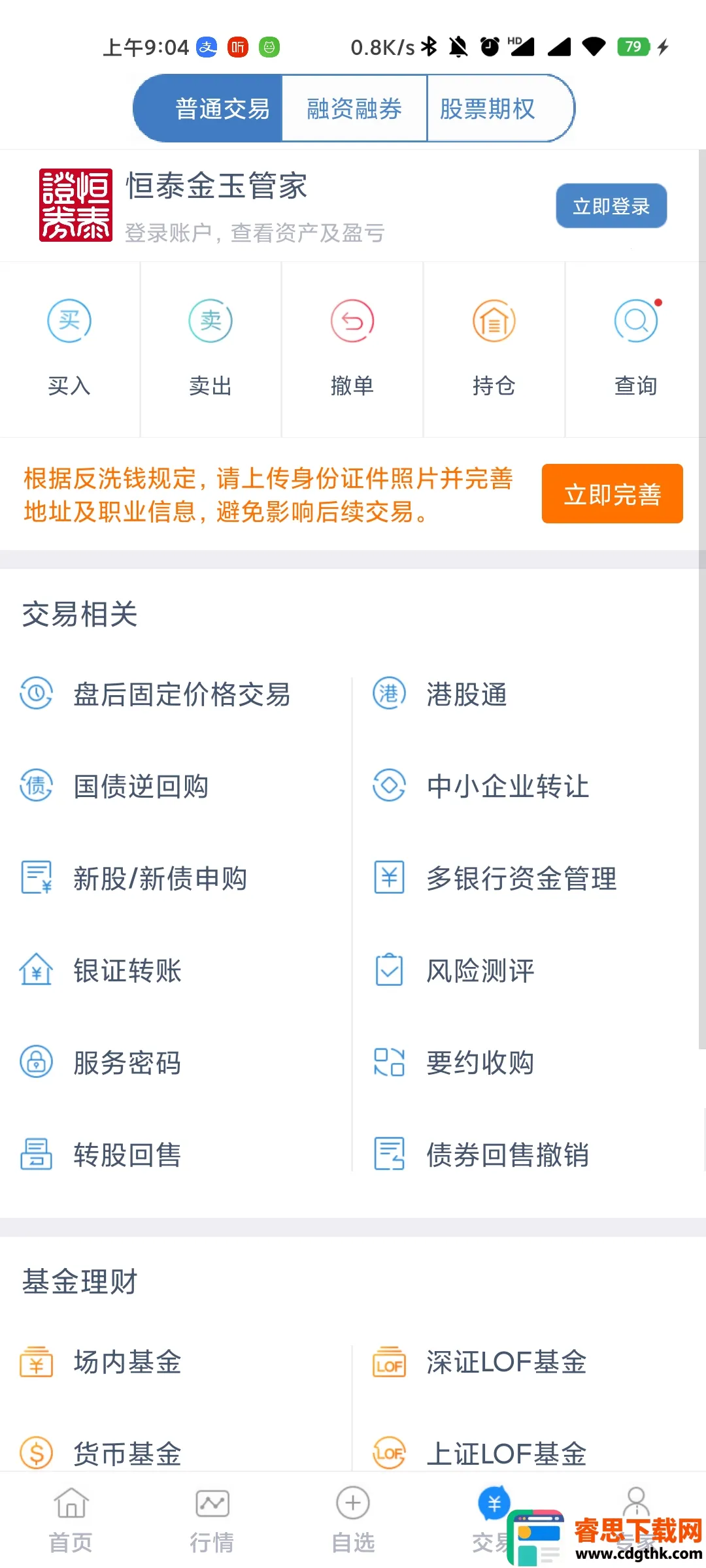706x1568 pixels.
Task: Go to the 自选 tab
Action: [x=353, y=1519]
